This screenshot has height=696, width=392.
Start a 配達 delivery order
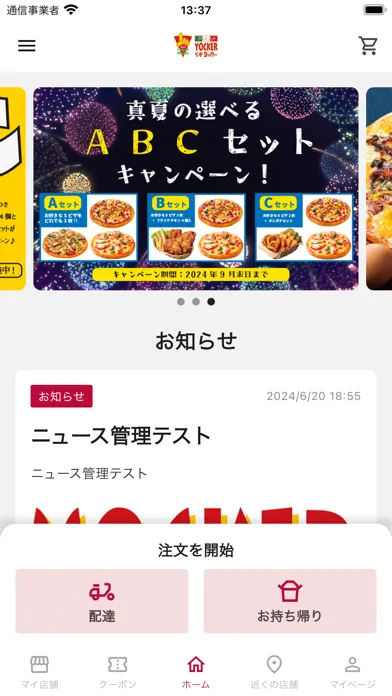click(x=102, y=601)
